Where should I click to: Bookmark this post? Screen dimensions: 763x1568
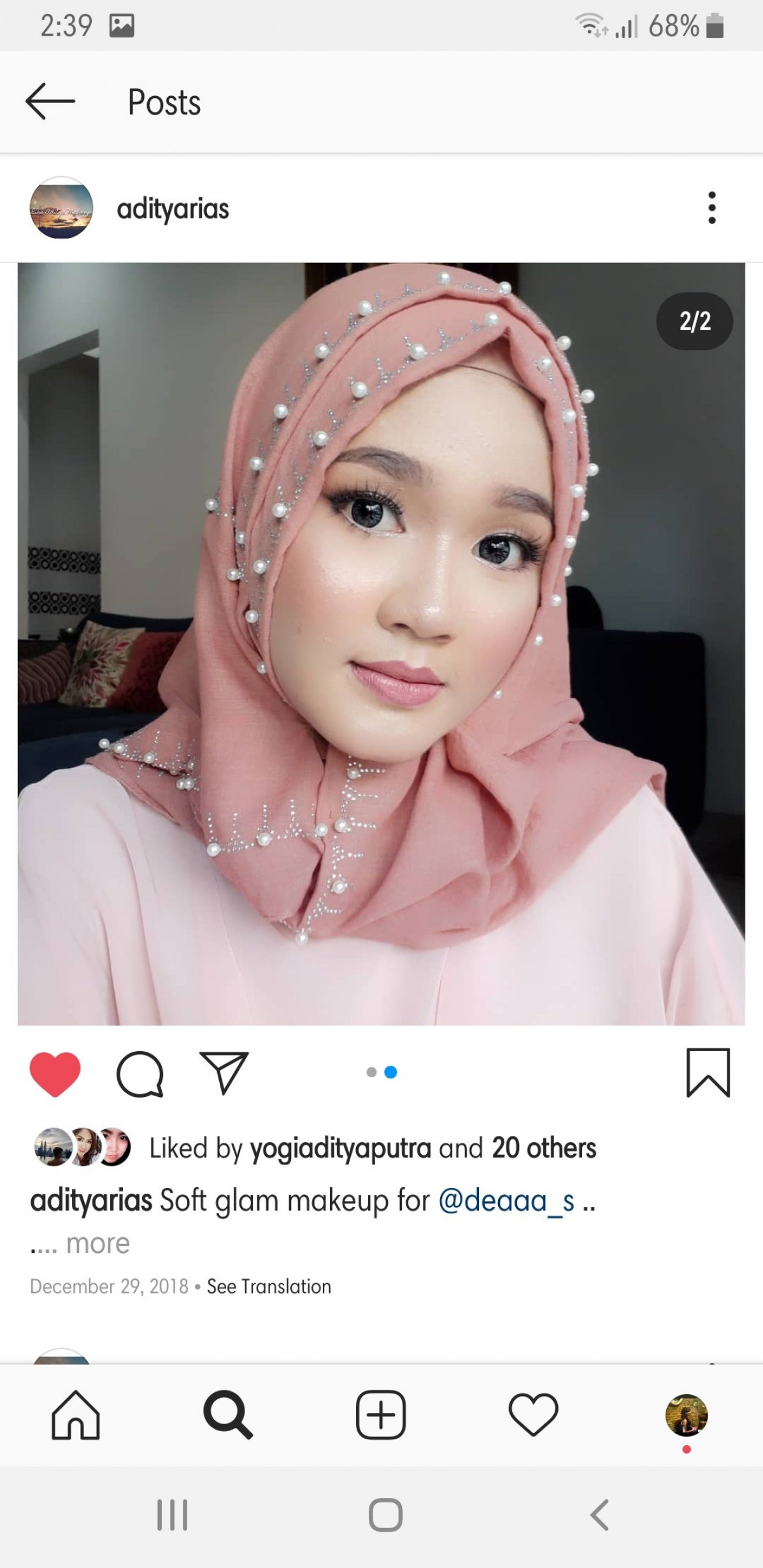click(x=708, y=1073)
